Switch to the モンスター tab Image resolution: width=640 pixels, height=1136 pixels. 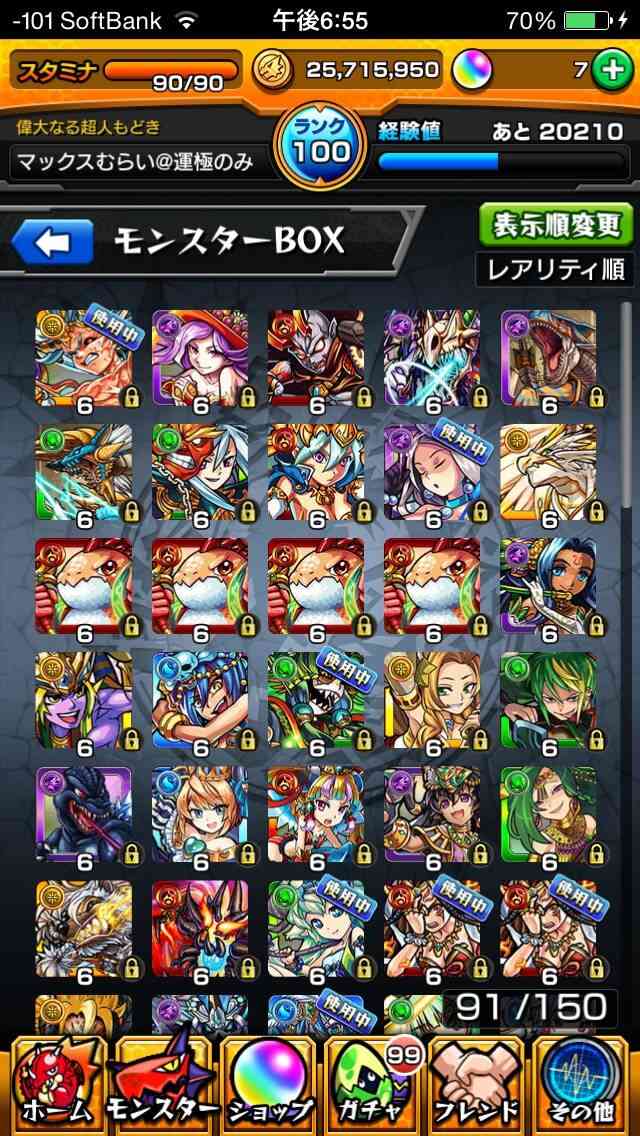pos(161,1085)
